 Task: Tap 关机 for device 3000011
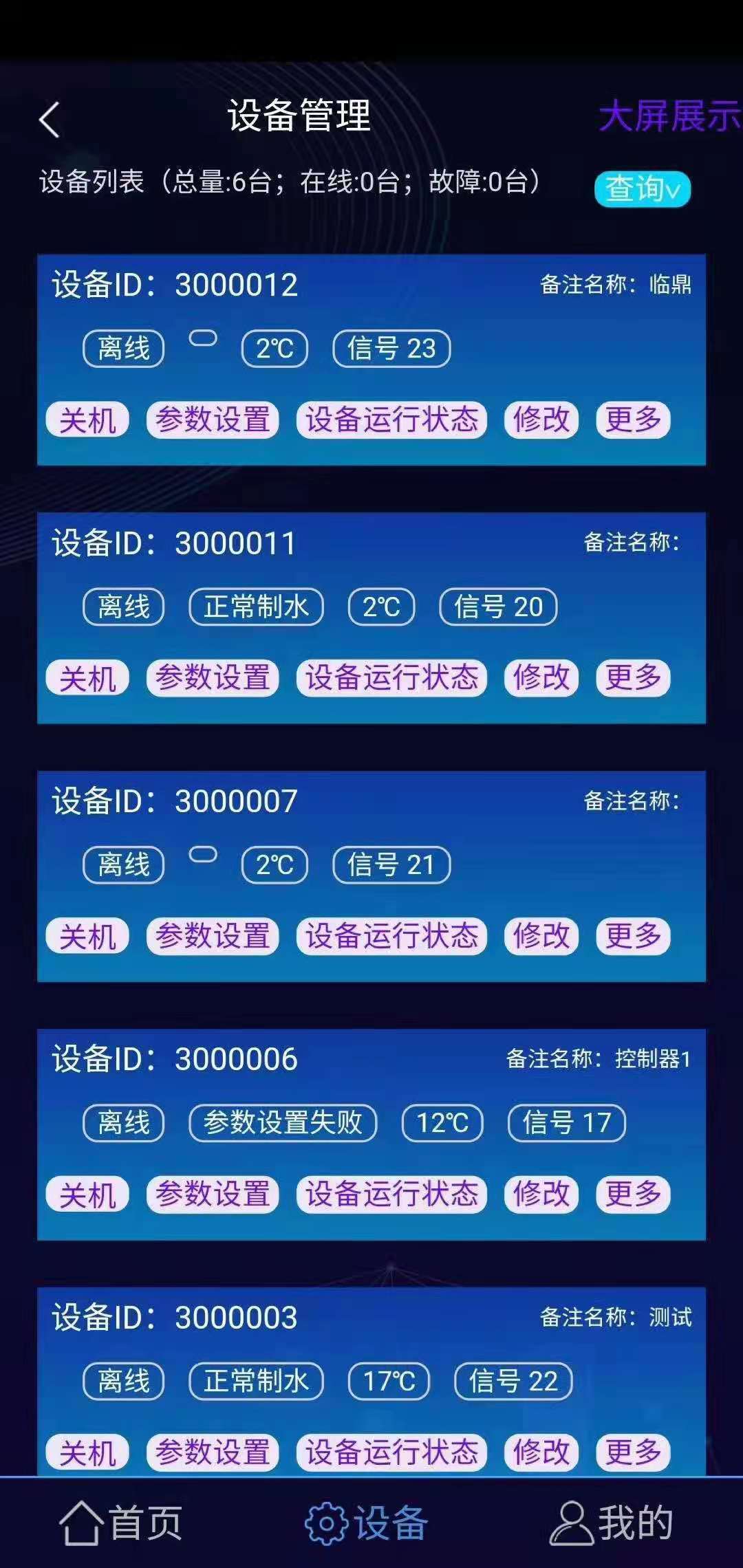[87, 678]
